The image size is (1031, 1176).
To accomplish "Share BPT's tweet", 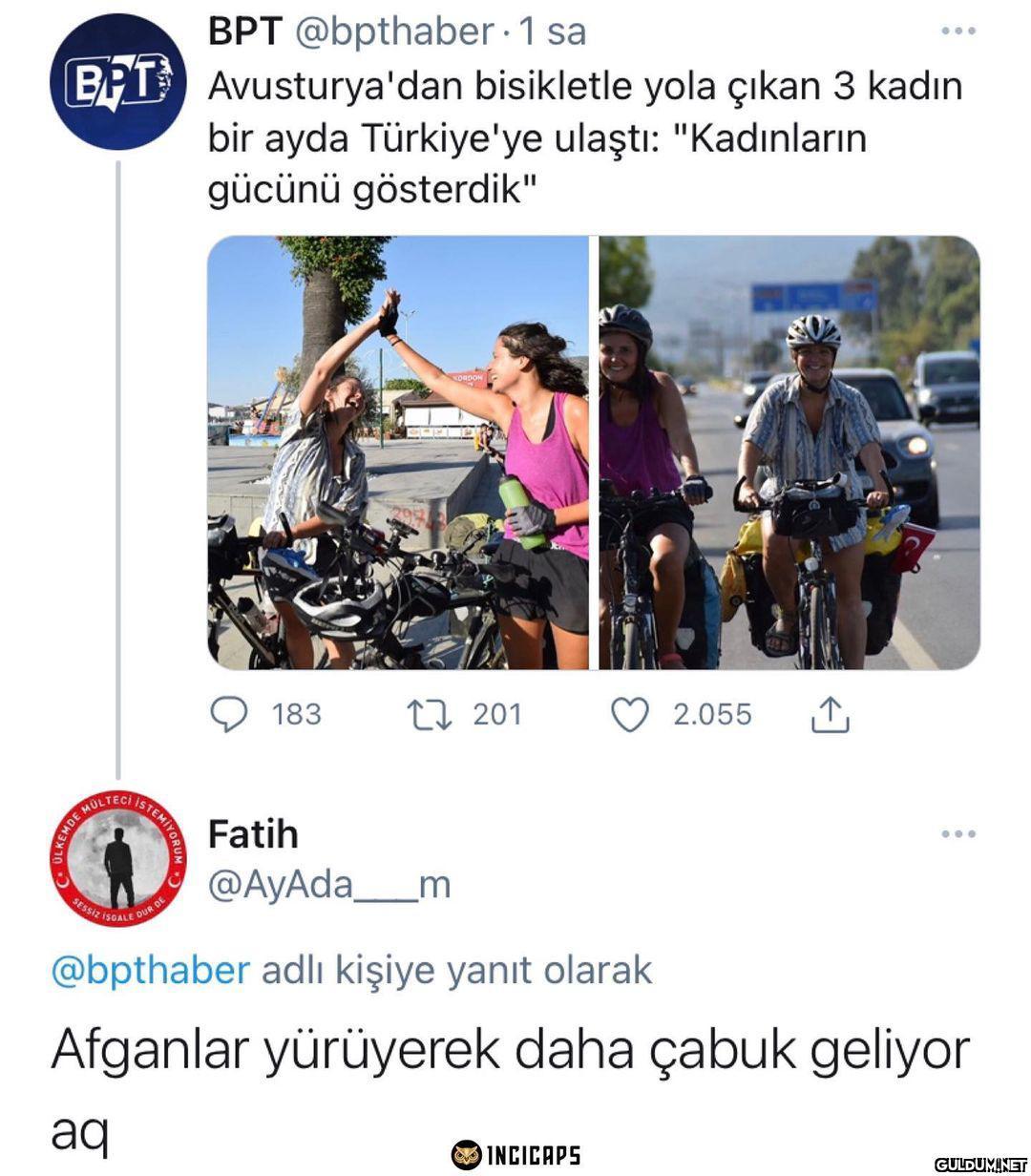I will tap(830, 714).
